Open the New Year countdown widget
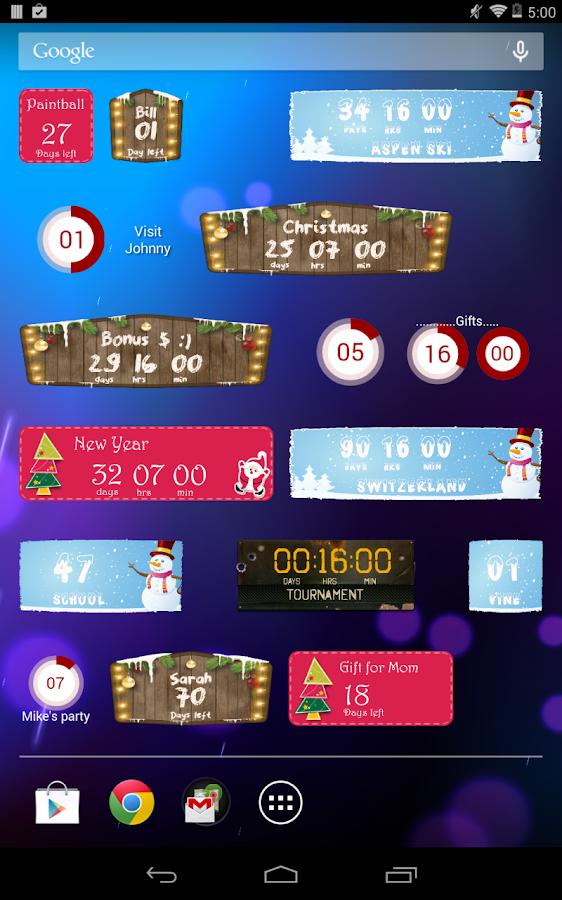 pyautogui.click(x=146, y=463)
